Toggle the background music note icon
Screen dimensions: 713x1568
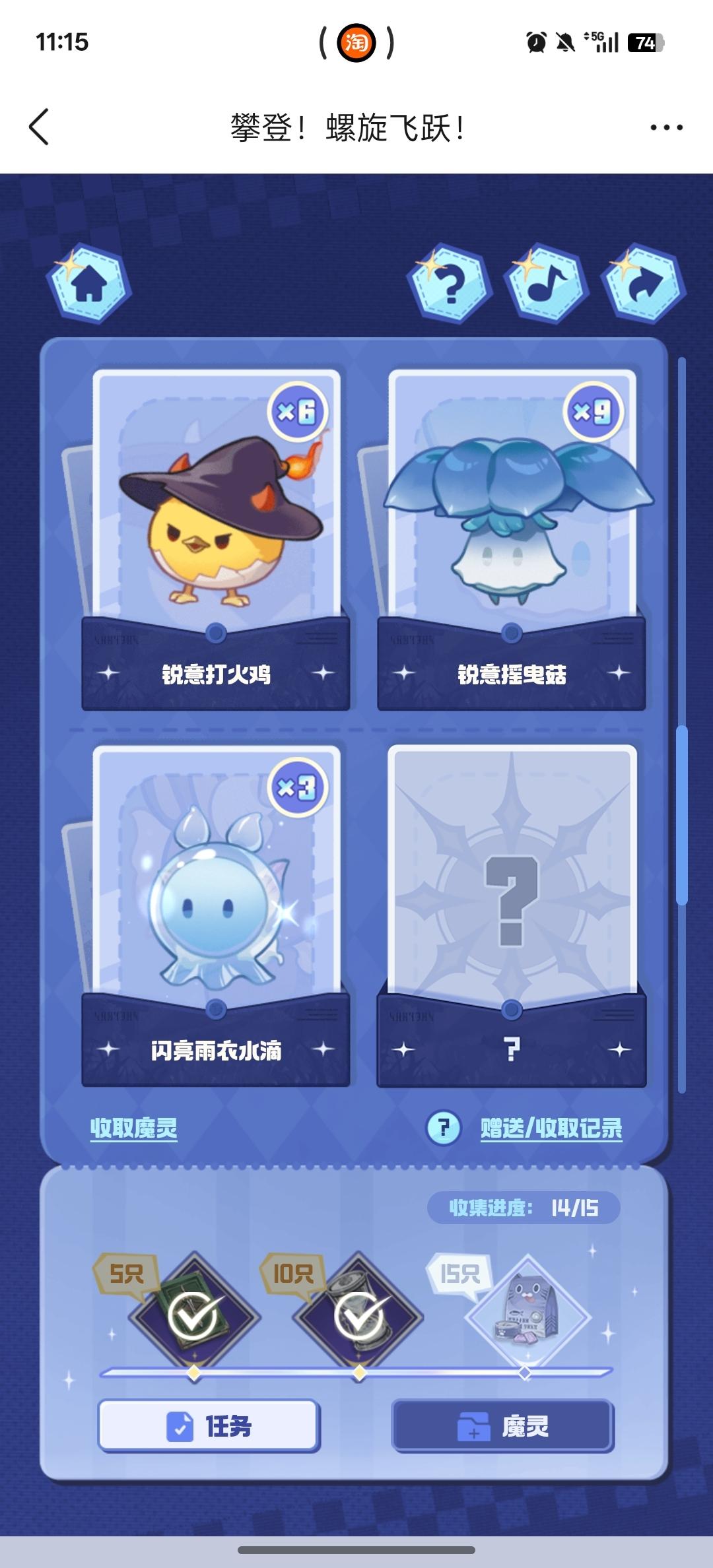(x=546, y=284)
